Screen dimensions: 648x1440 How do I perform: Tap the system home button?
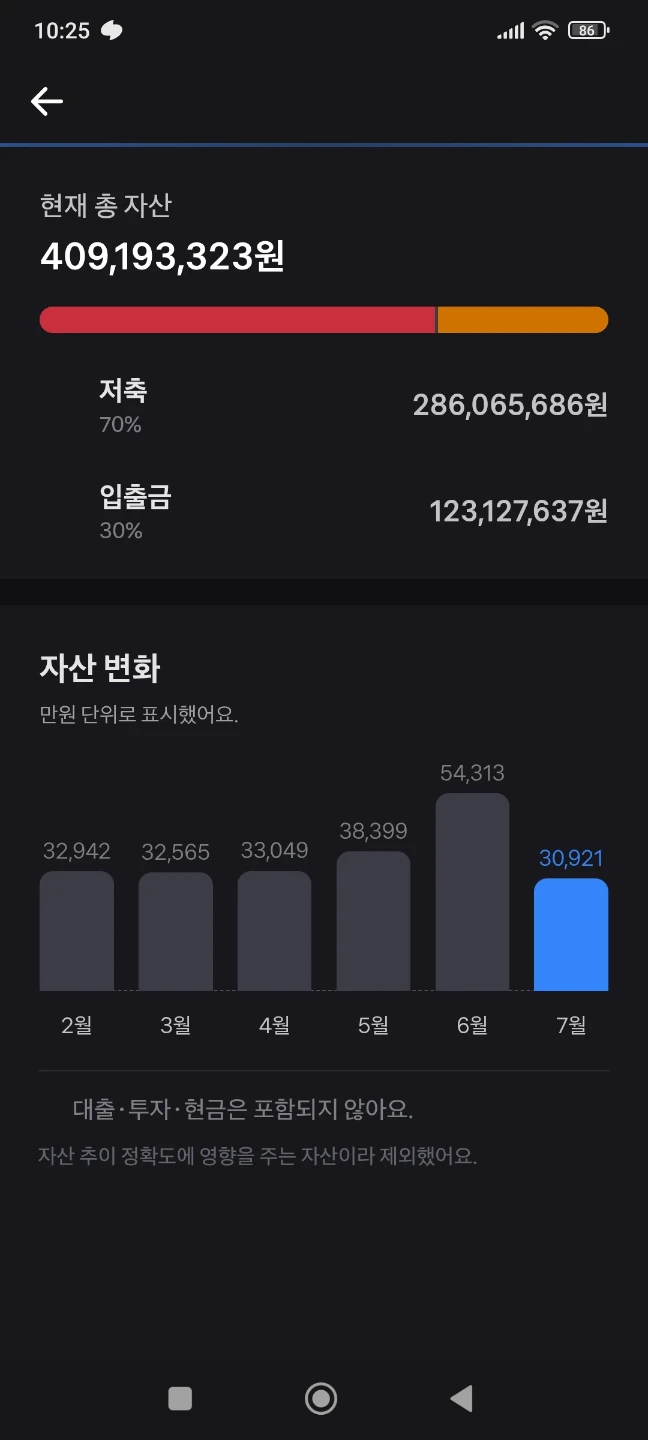[321, 1398]
